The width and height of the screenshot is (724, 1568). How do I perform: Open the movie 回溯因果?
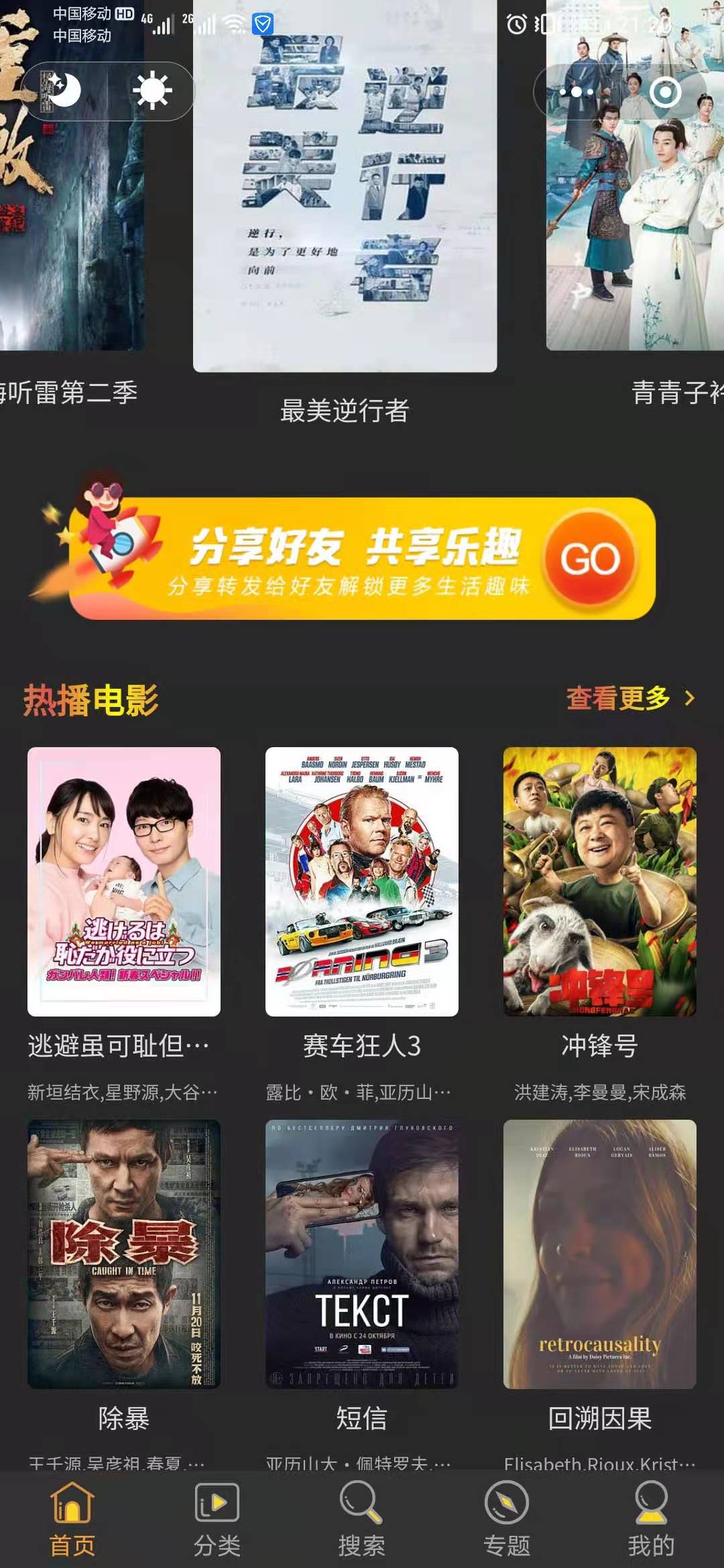point(599,1253)
